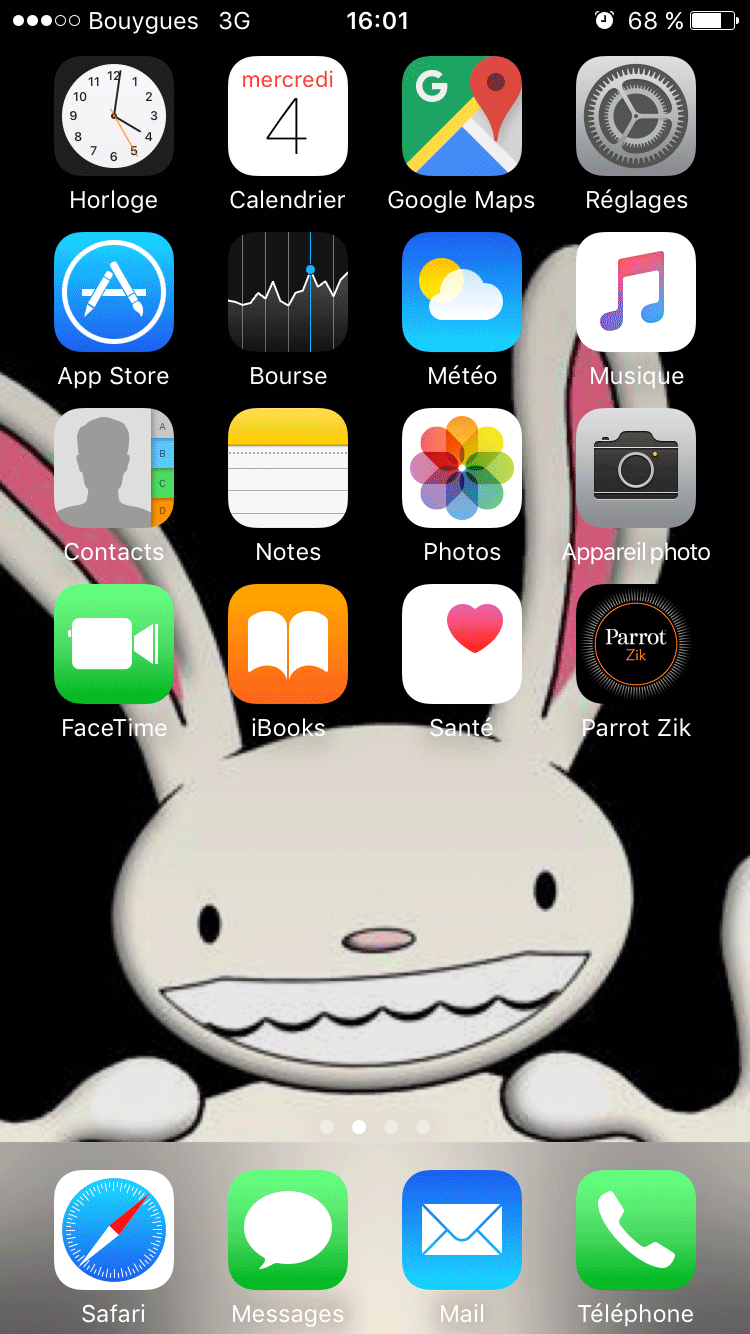Open the iBooks app
This screenshot has height=1334, width=750.
pyautogui.click(x=288, y=644)
